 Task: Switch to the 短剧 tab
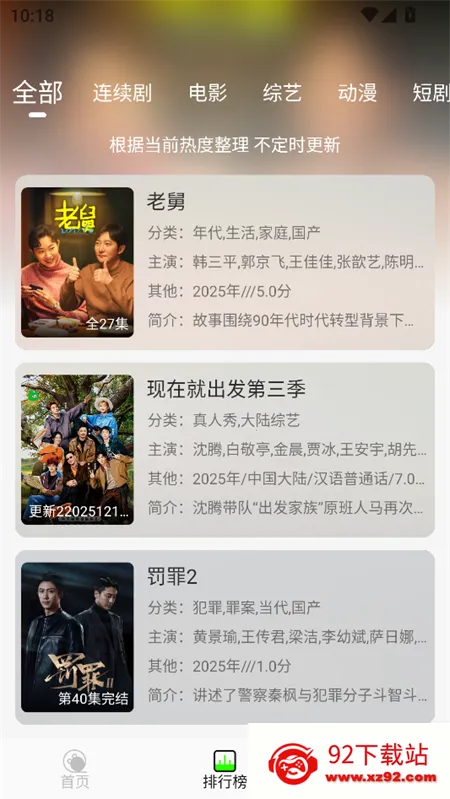[431, 93]
